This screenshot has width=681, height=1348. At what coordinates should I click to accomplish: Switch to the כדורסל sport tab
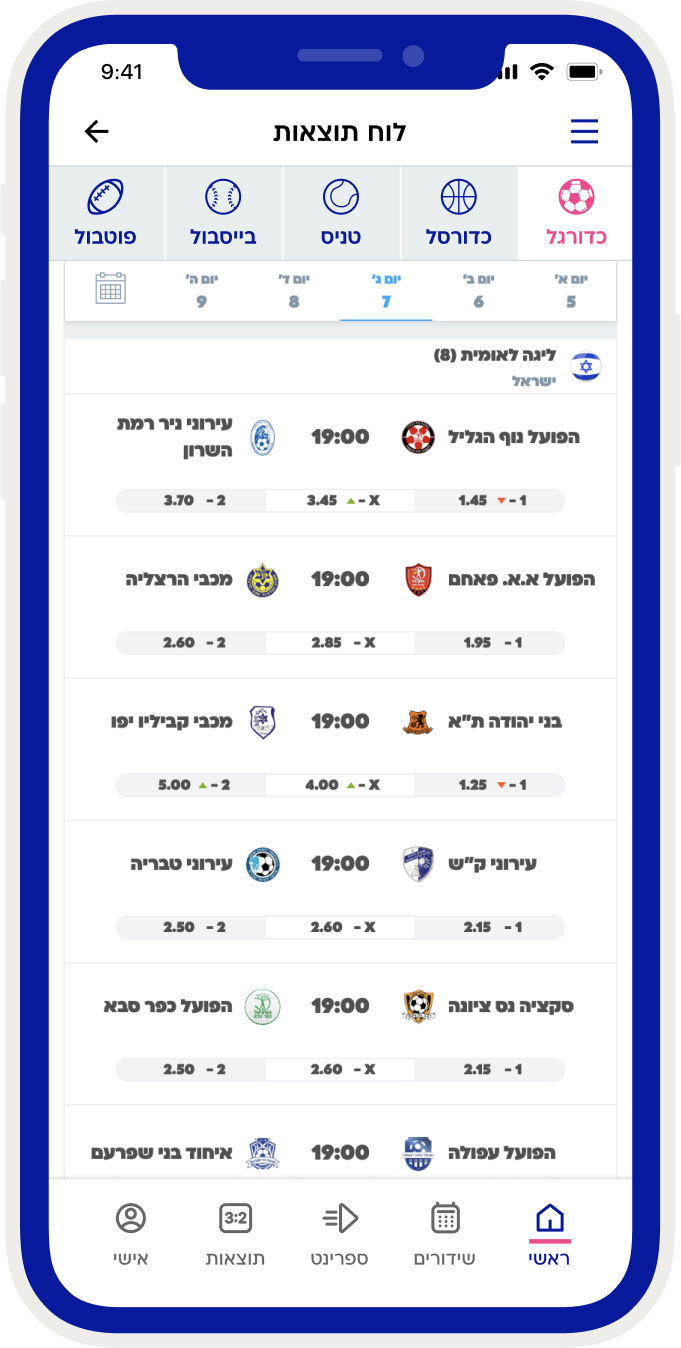point(459,213)
